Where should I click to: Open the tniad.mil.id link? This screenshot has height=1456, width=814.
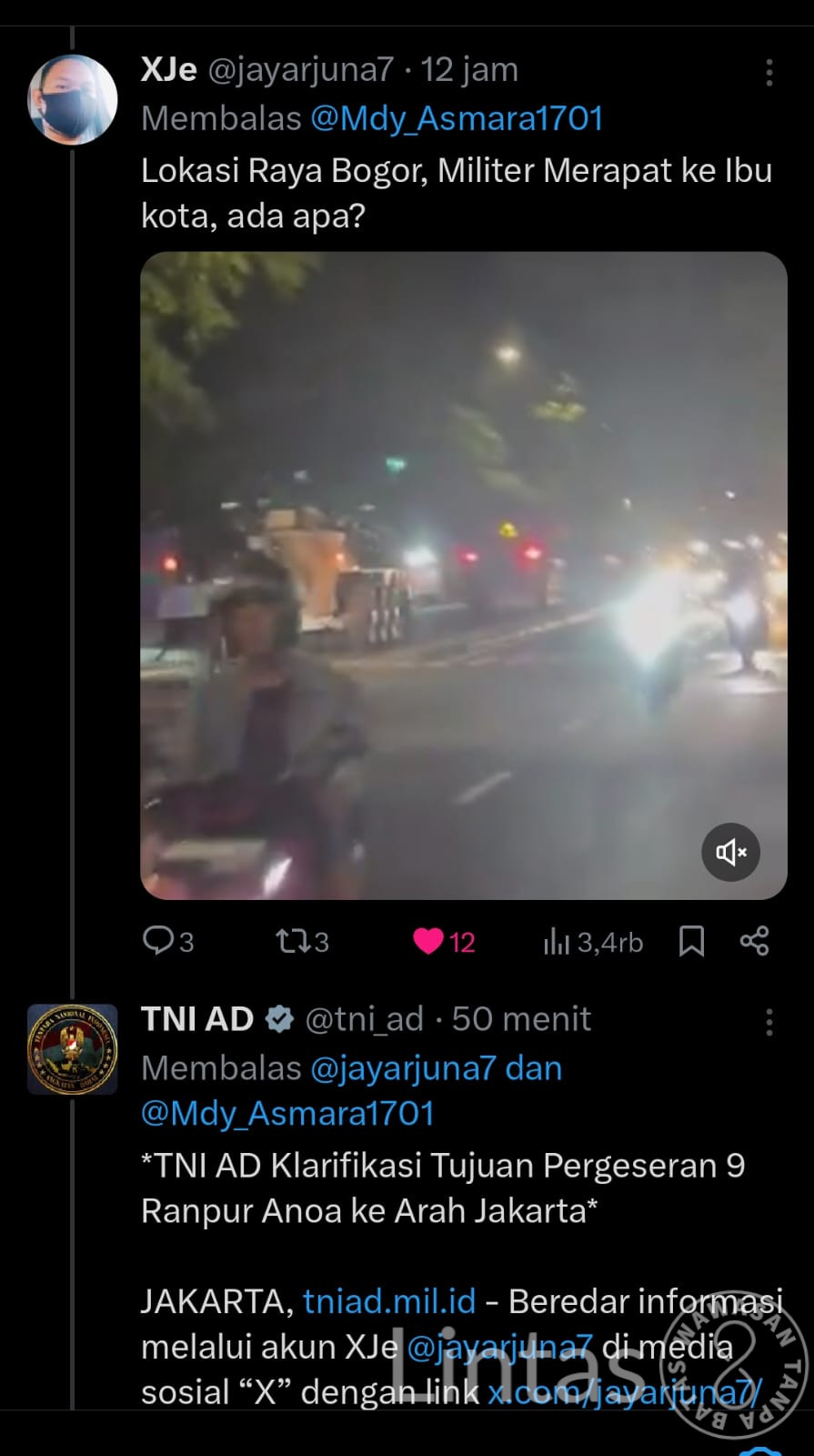point(389,1301)
